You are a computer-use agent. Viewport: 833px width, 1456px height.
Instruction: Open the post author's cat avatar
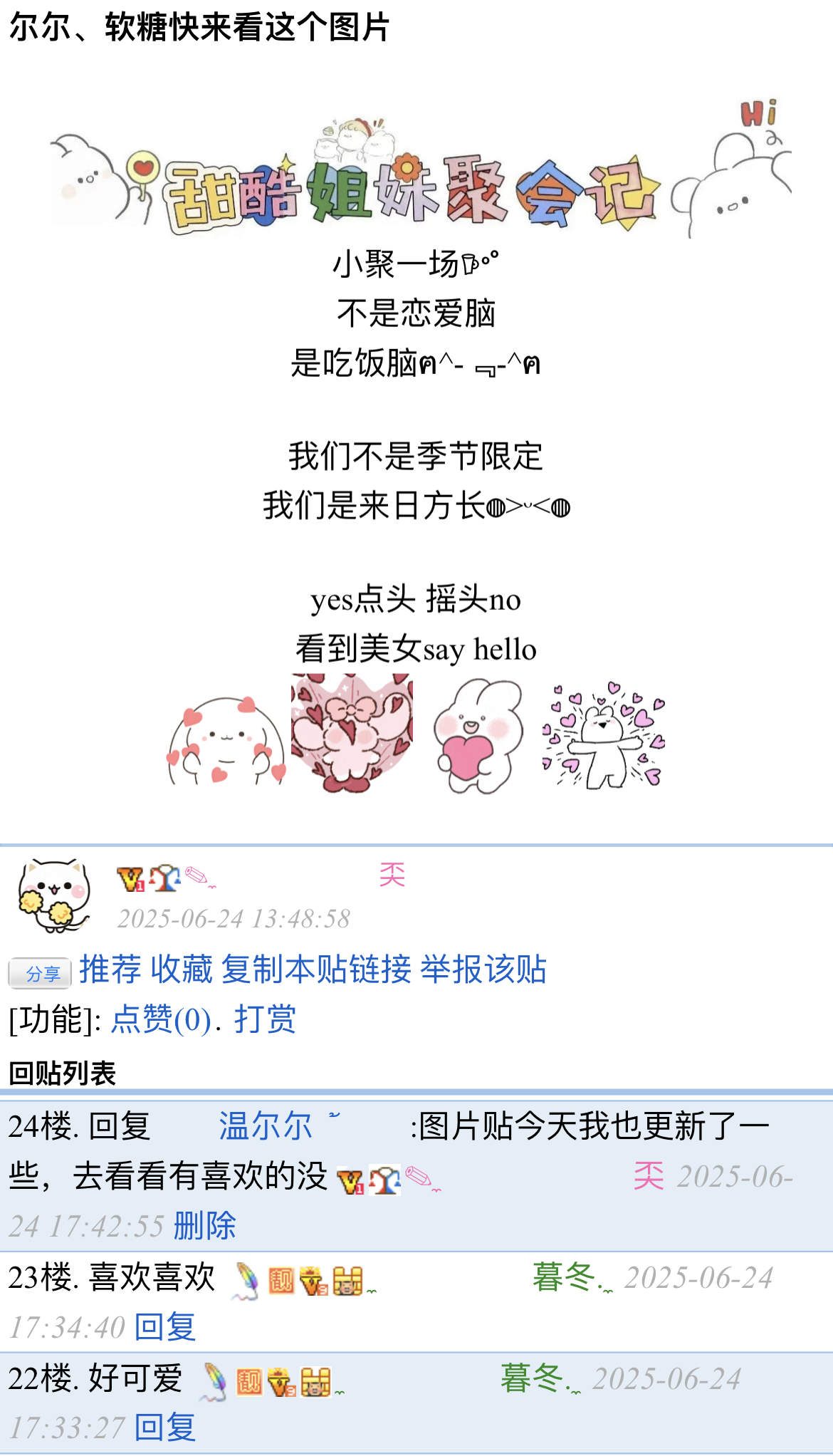[x=54, y=895]
